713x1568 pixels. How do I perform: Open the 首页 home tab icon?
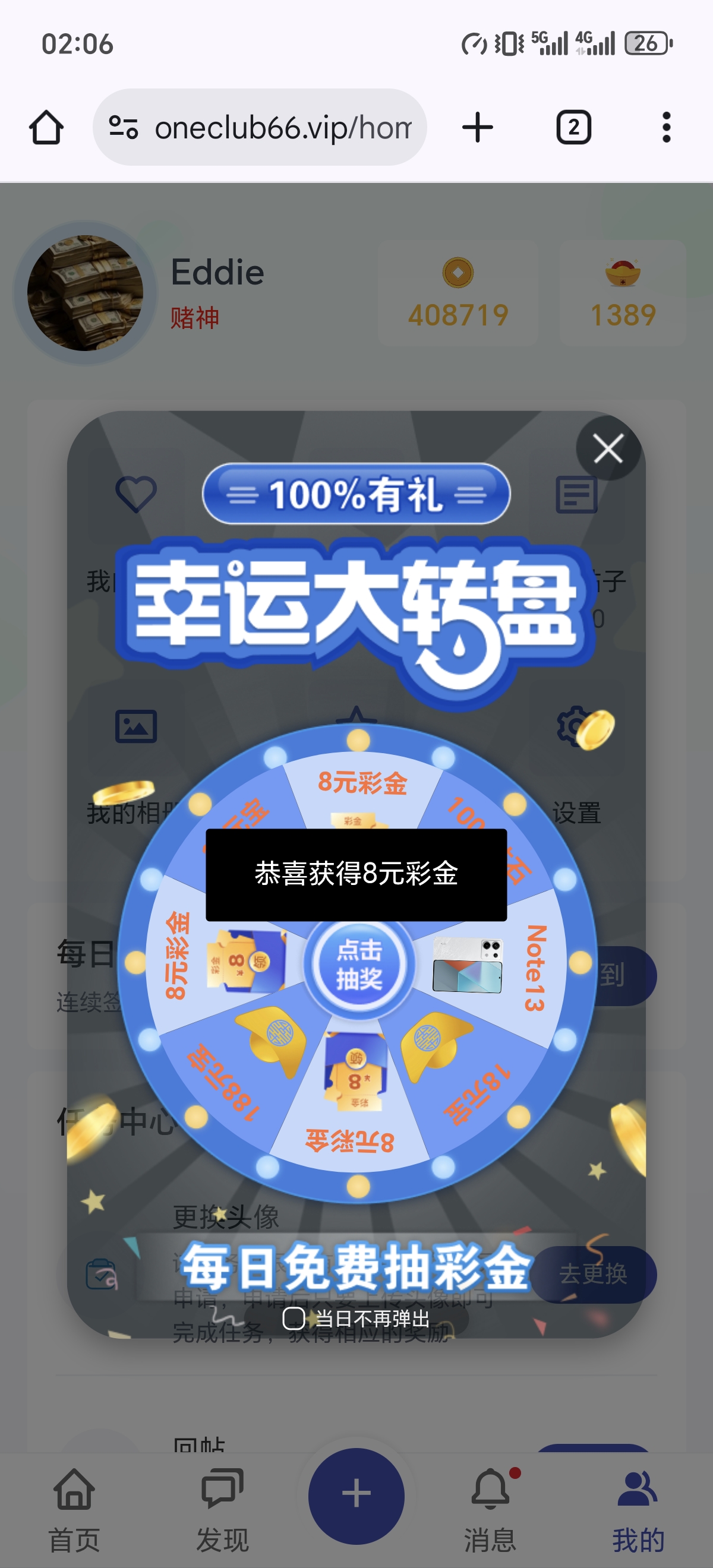coord(72,1491)
